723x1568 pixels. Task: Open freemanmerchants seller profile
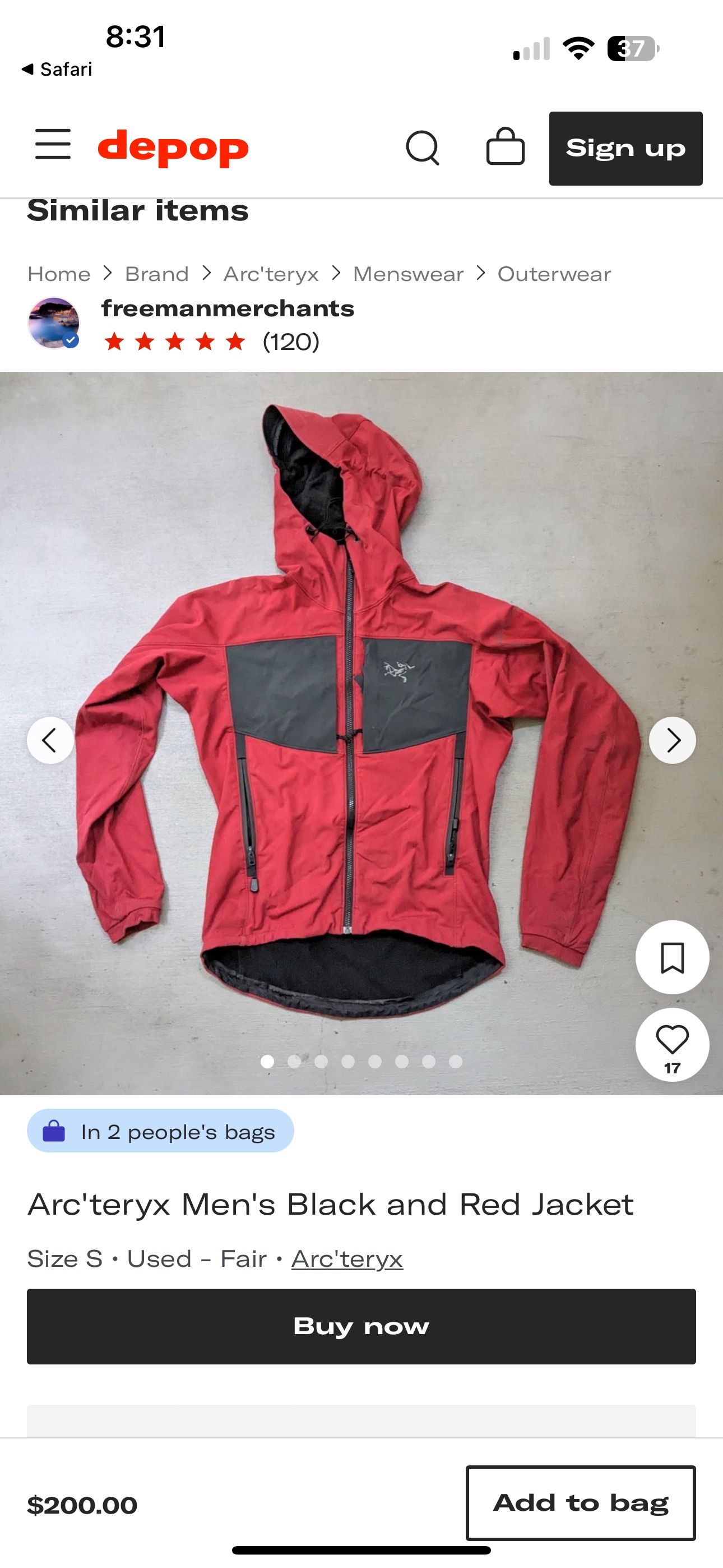227,308
